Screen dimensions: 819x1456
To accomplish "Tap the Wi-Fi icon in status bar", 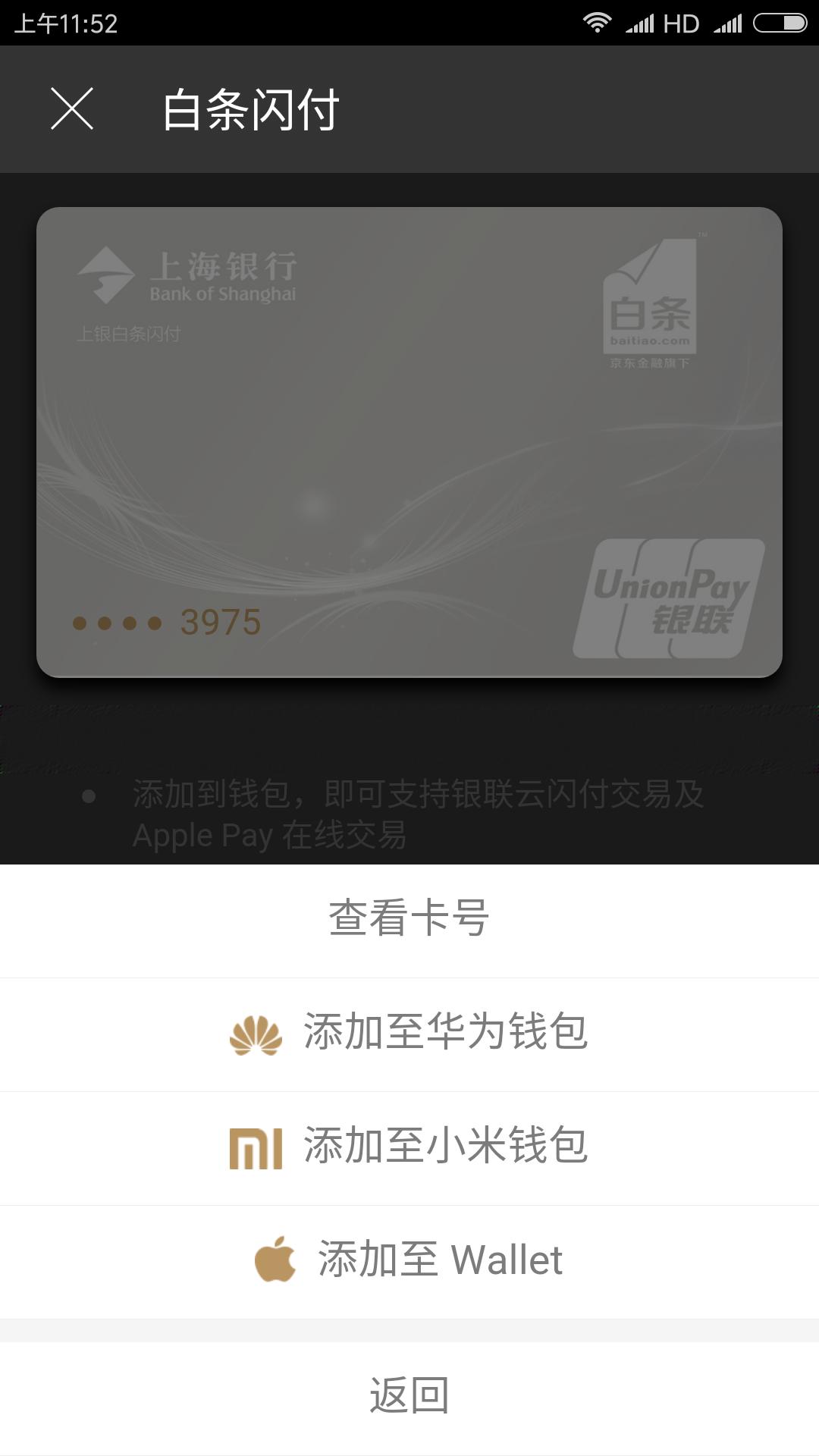I will [x=598, y=21].
